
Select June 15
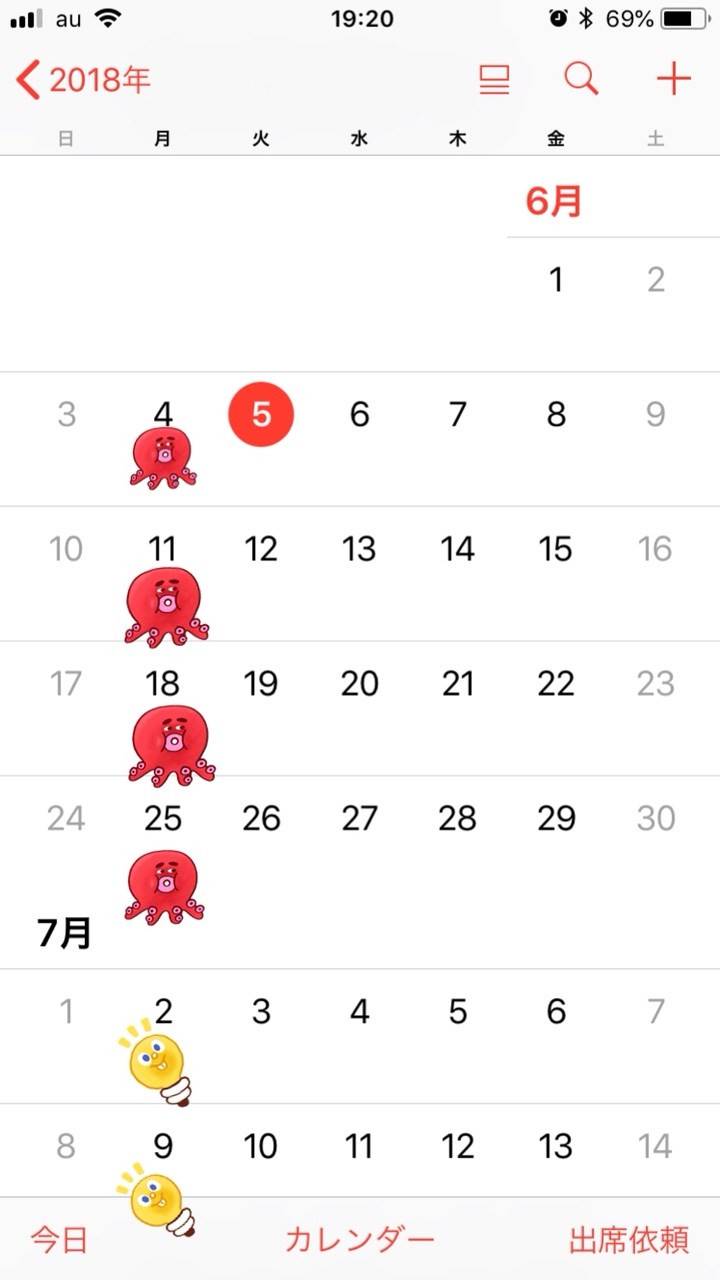coord(556,549)
